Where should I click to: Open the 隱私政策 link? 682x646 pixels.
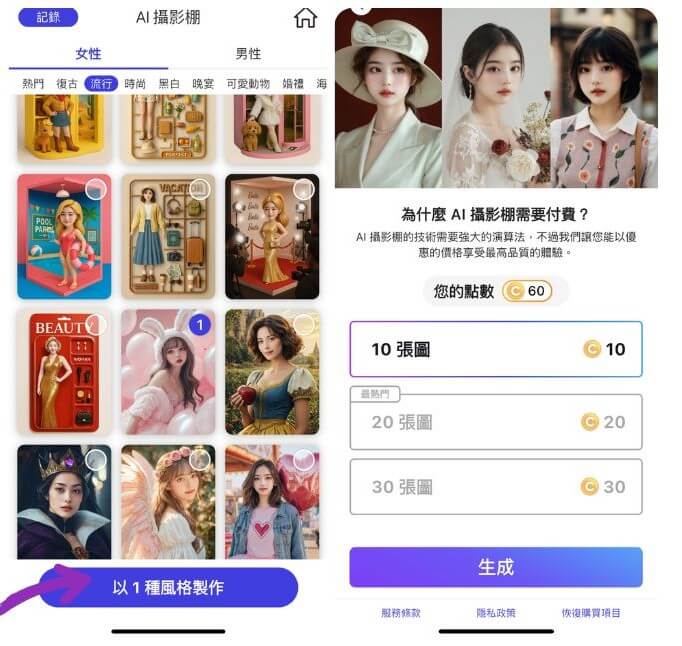pos(496,612)
